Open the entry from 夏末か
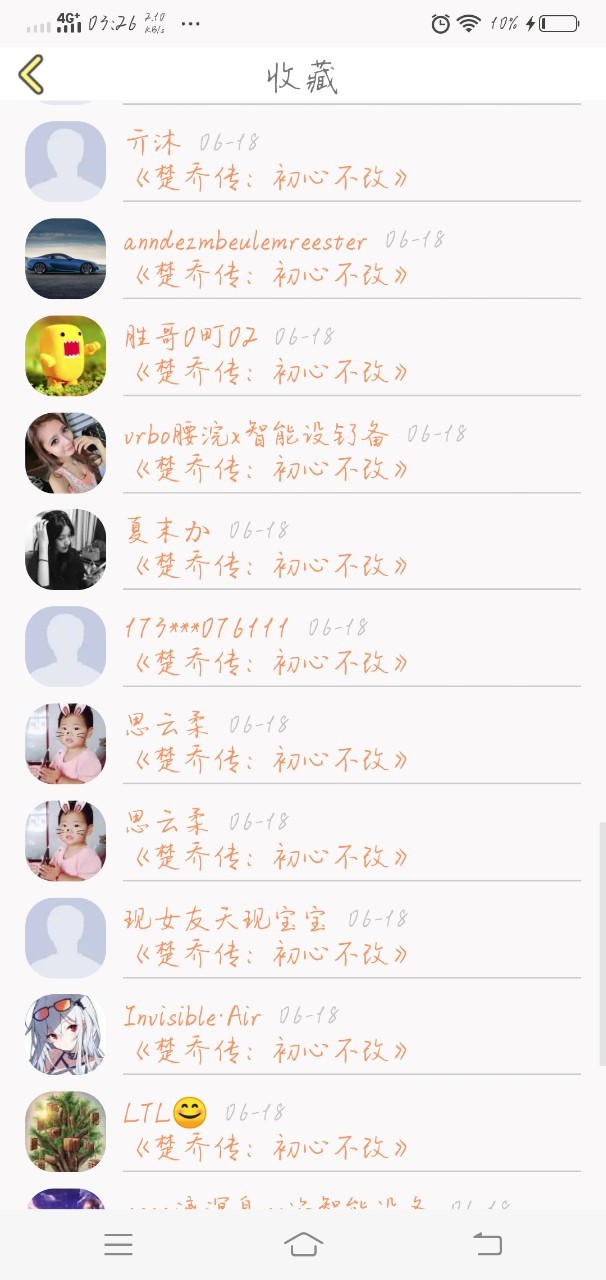Viewport: 606px width, 1280px height. point(303,549)
